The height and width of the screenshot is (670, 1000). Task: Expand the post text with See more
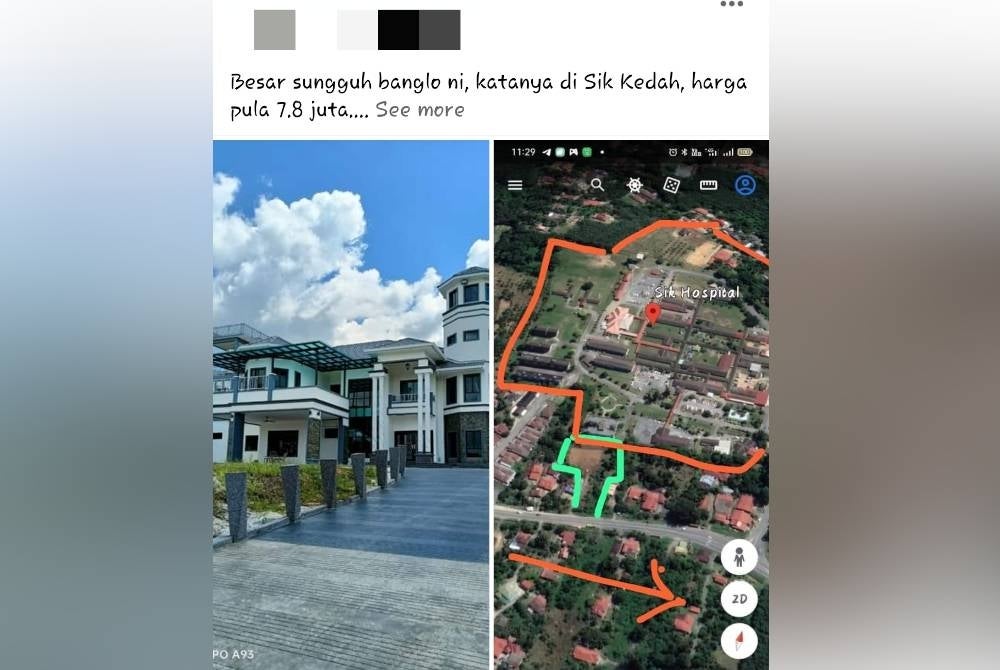[x=419, y=110]
